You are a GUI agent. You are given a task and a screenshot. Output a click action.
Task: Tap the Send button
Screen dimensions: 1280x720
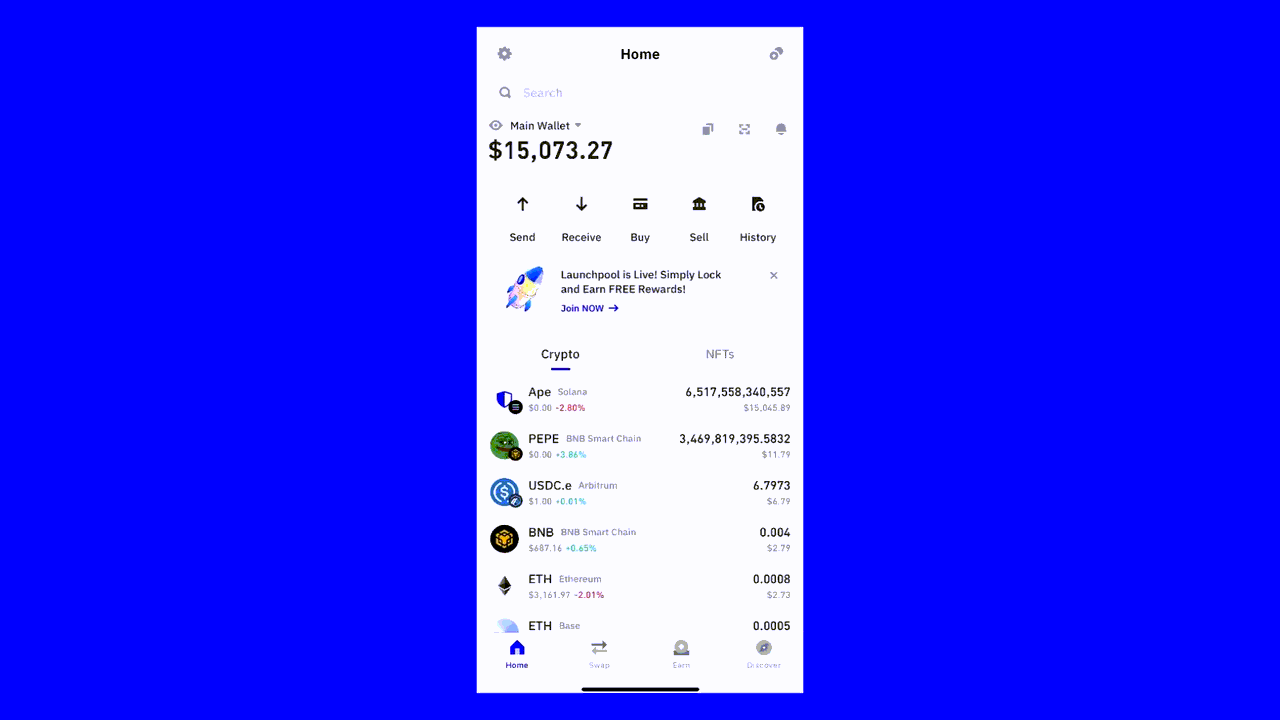coord(522,217)
